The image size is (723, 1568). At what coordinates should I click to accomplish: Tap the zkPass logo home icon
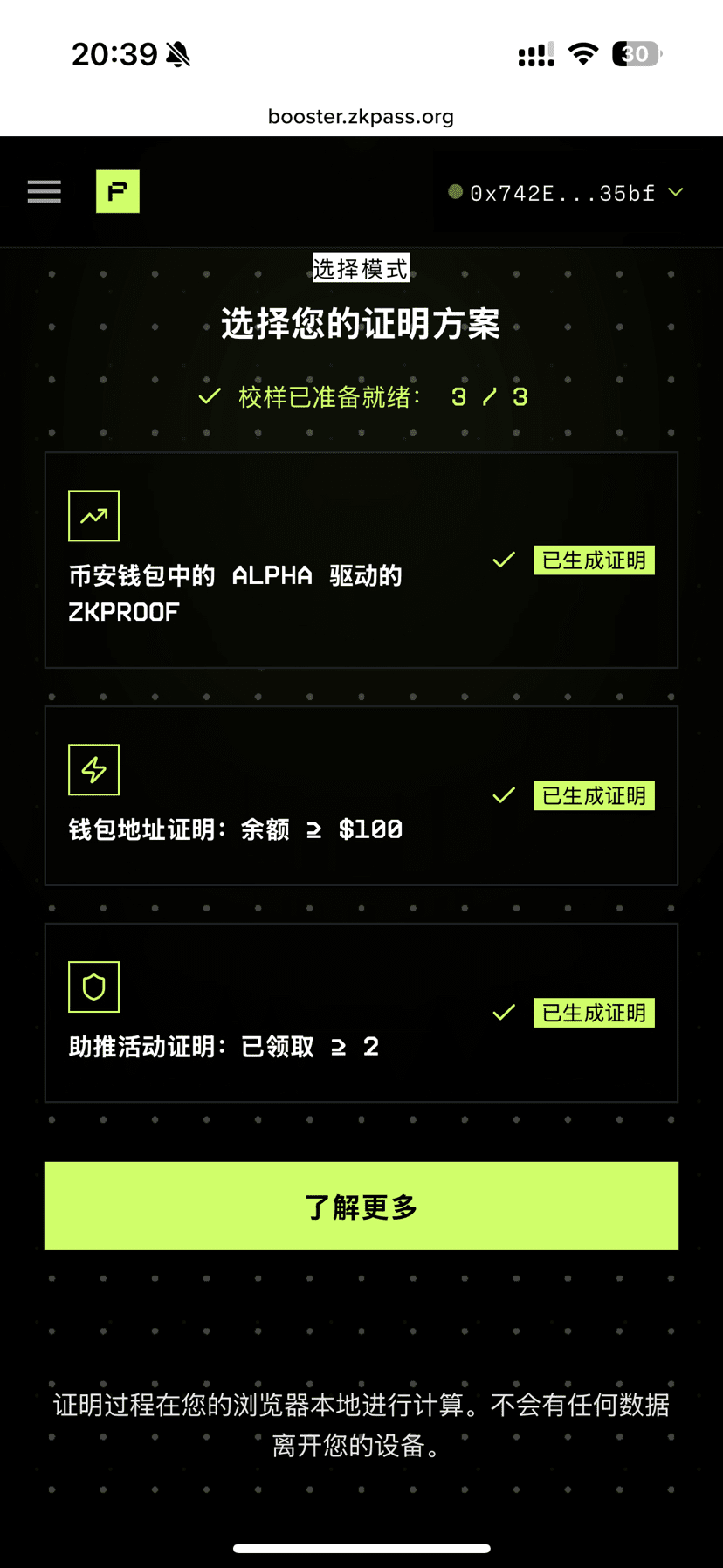(118, 191)
